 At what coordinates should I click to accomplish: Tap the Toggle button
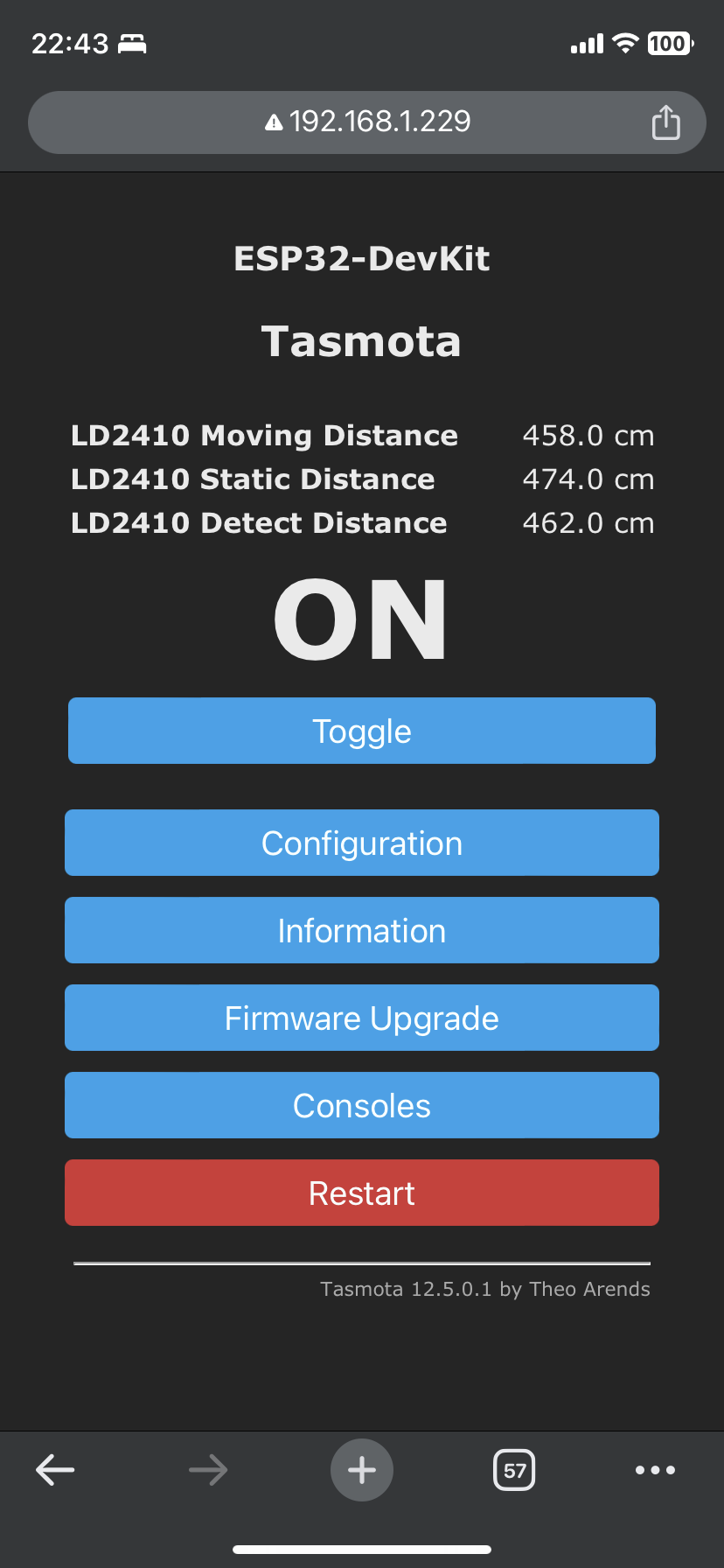click(x=362, y=731)
